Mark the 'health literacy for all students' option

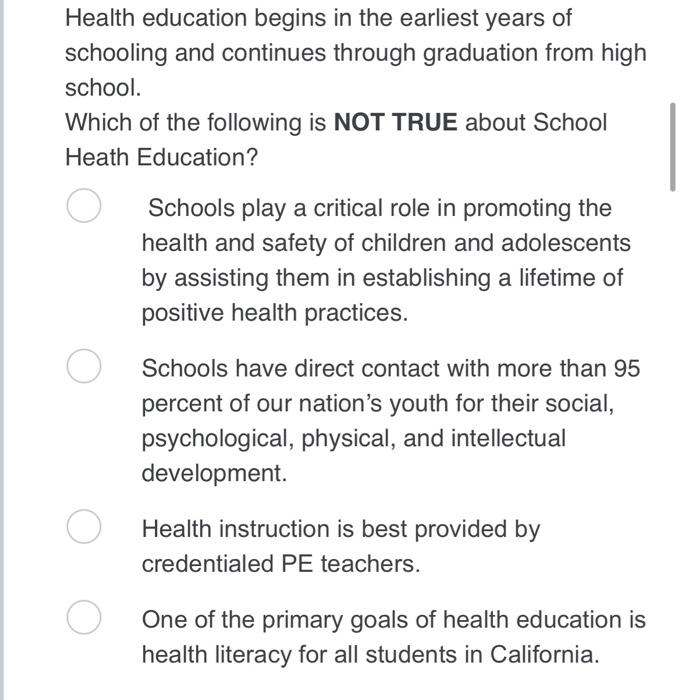click(x=83, y=619)
